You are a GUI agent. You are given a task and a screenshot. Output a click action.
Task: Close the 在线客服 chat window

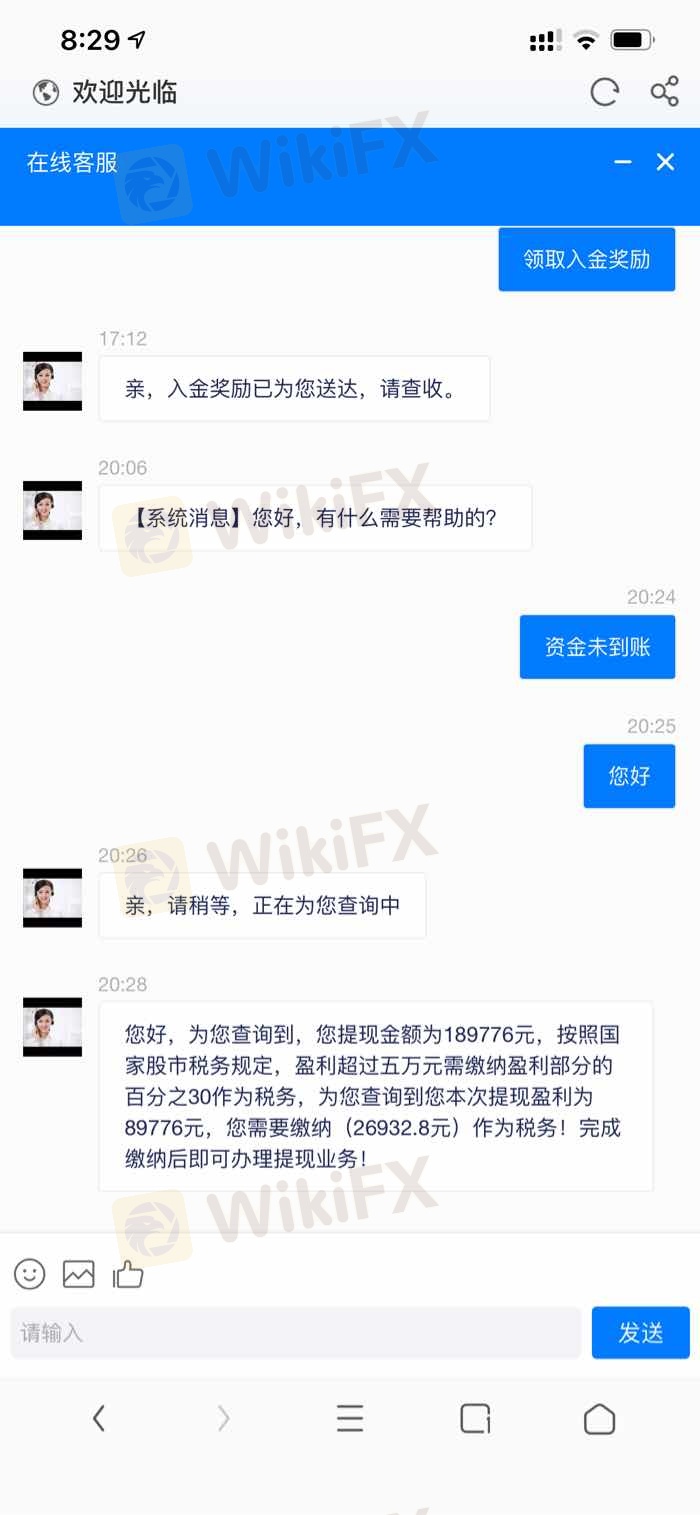coord(665,162)
